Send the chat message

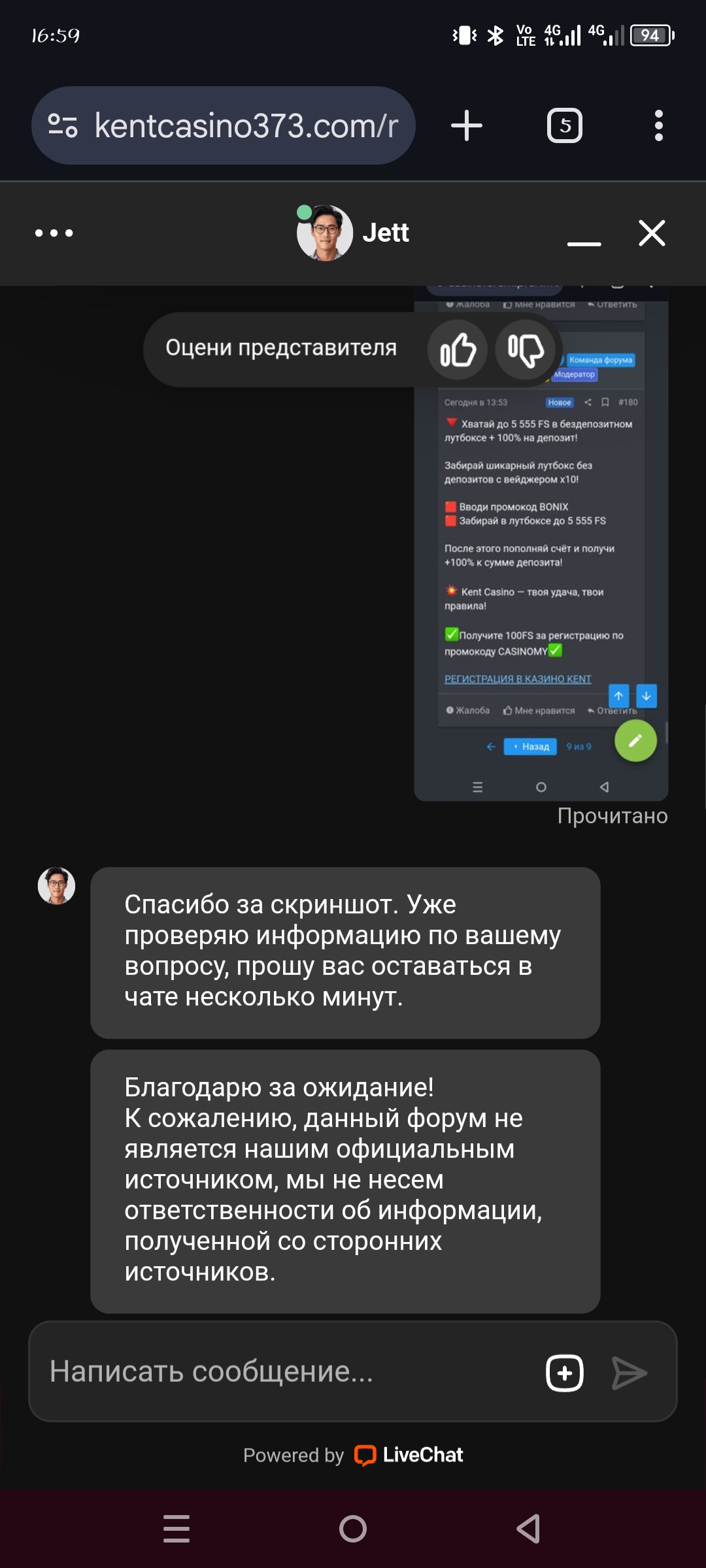coord(630,1373)
